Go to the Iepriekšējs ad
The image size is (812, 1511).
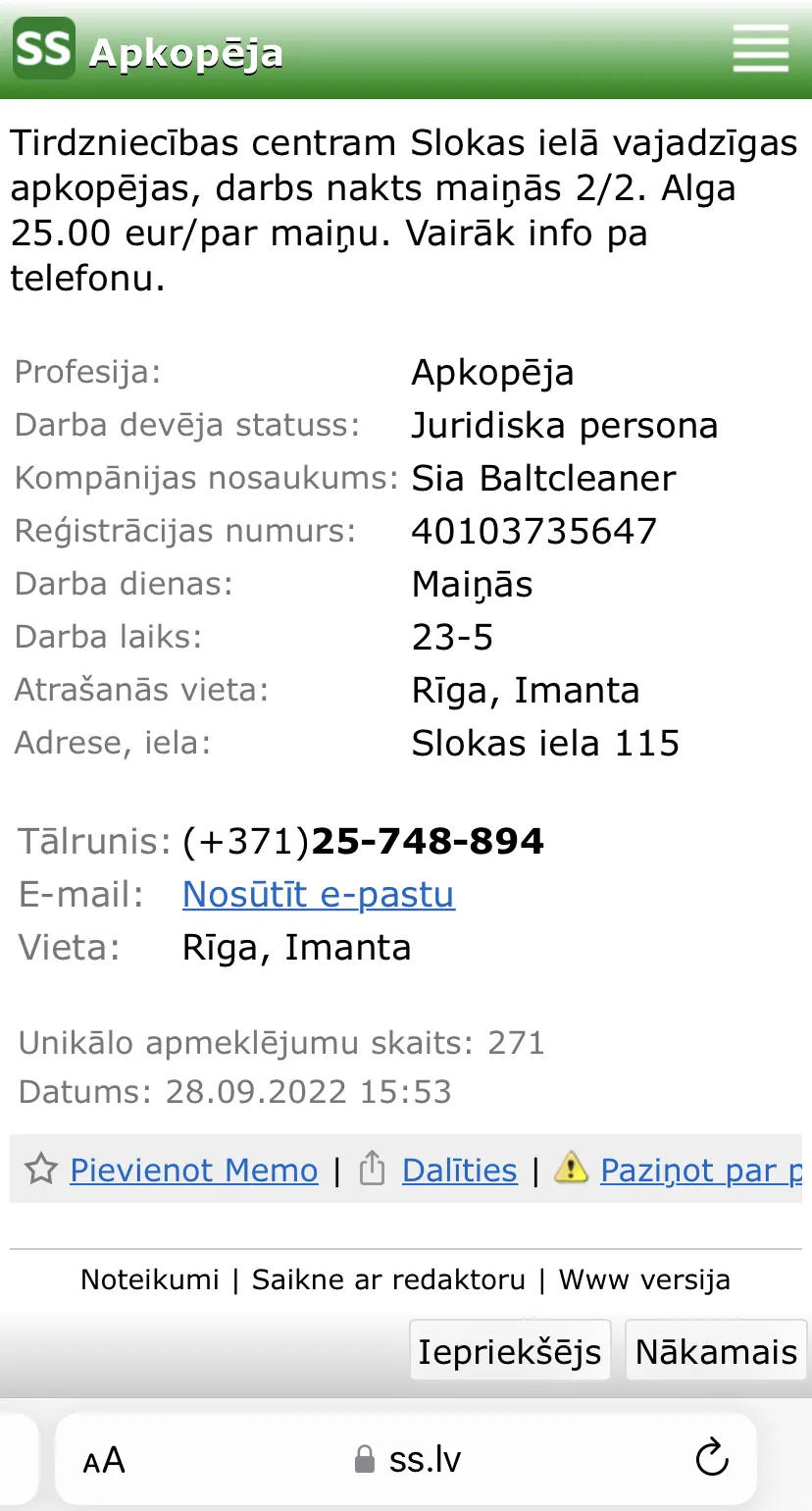pos(510,1351)
